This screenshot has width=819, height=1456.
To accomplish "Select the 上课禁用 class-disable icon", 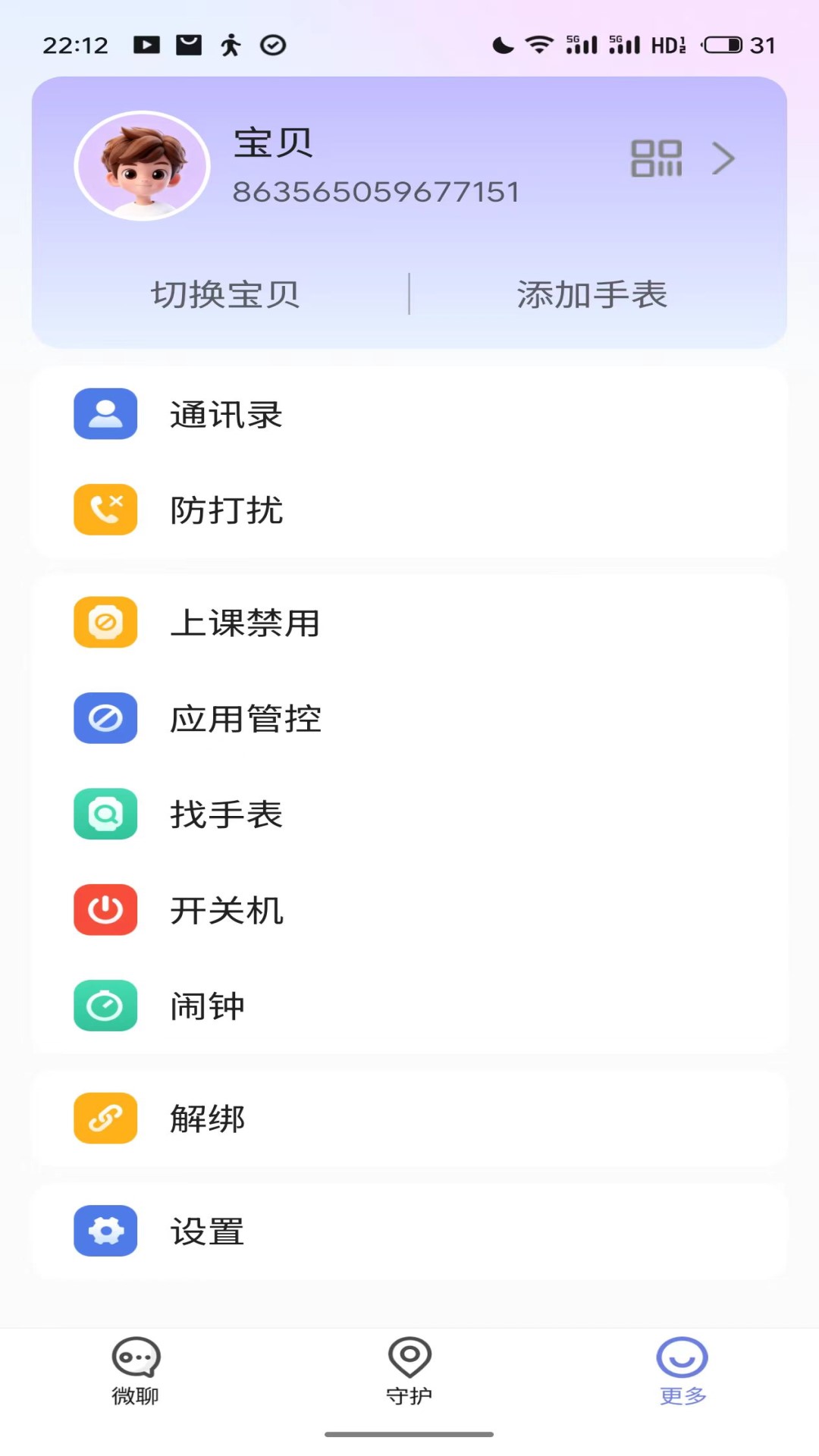I will click(x=105, y=623).
